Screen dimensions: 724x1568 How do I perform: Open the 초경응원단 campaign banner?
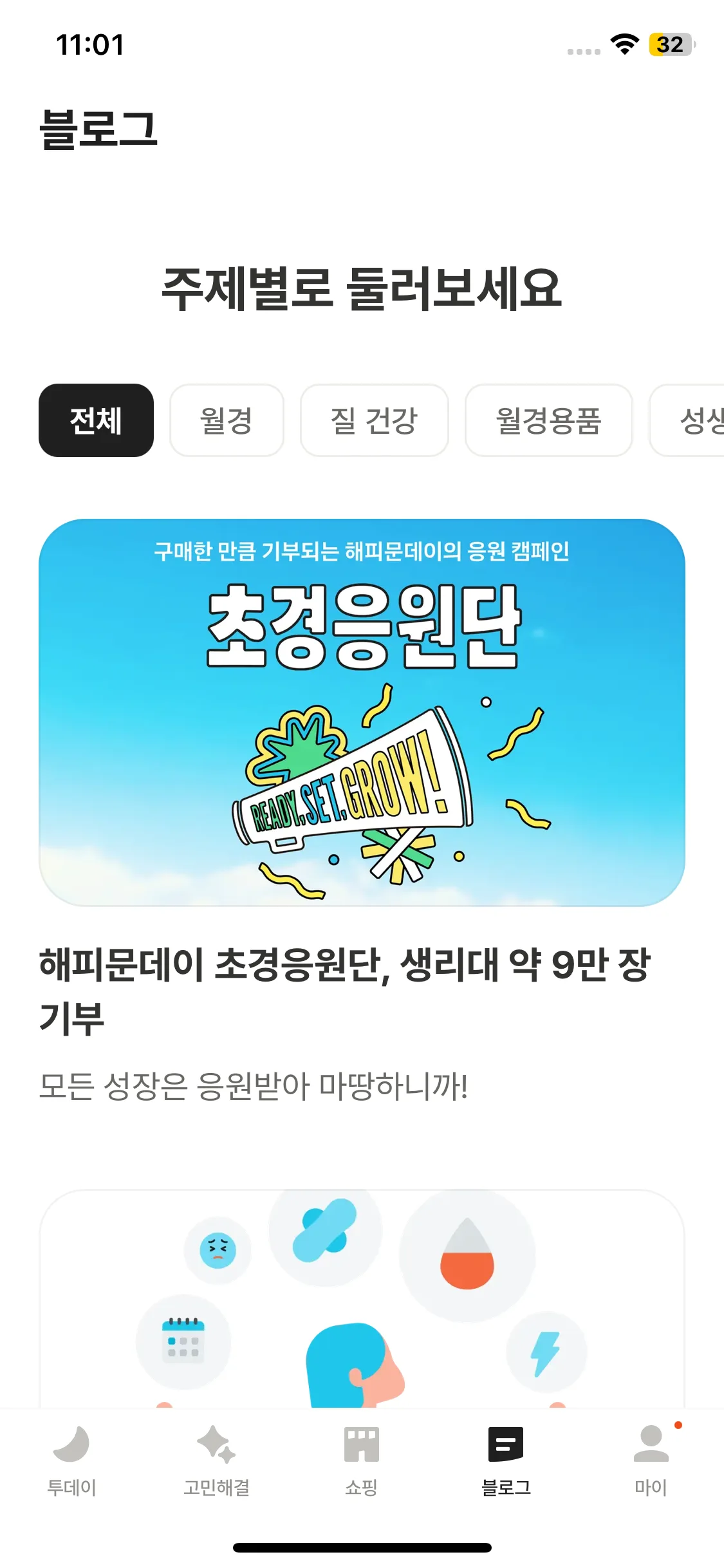[x=362, y=713]
